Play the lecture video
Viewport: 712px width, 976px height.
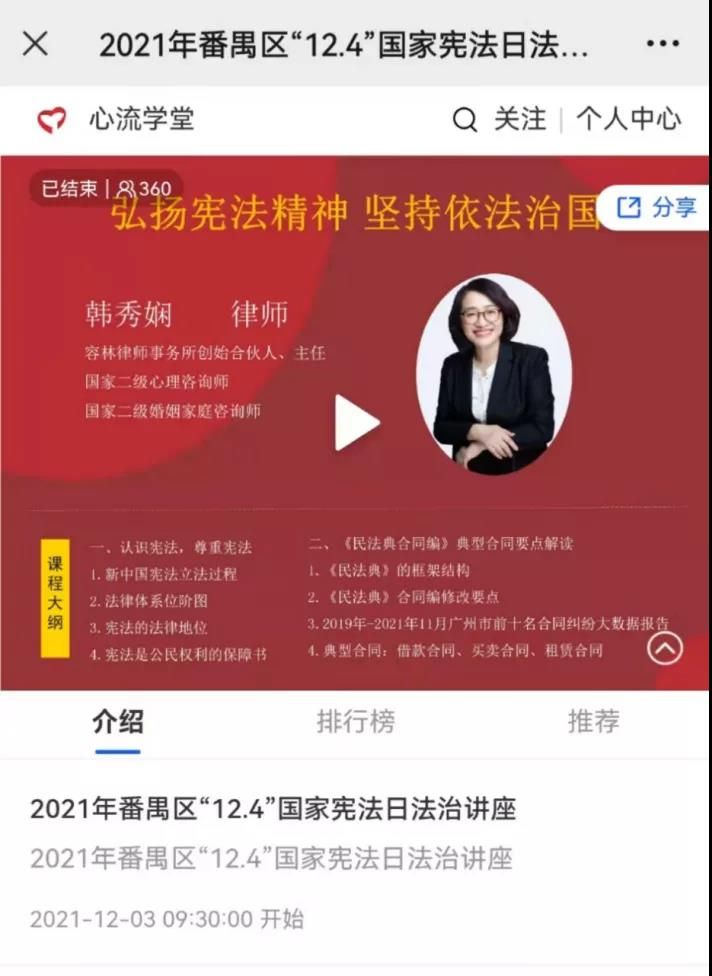[x=356, y=422]
